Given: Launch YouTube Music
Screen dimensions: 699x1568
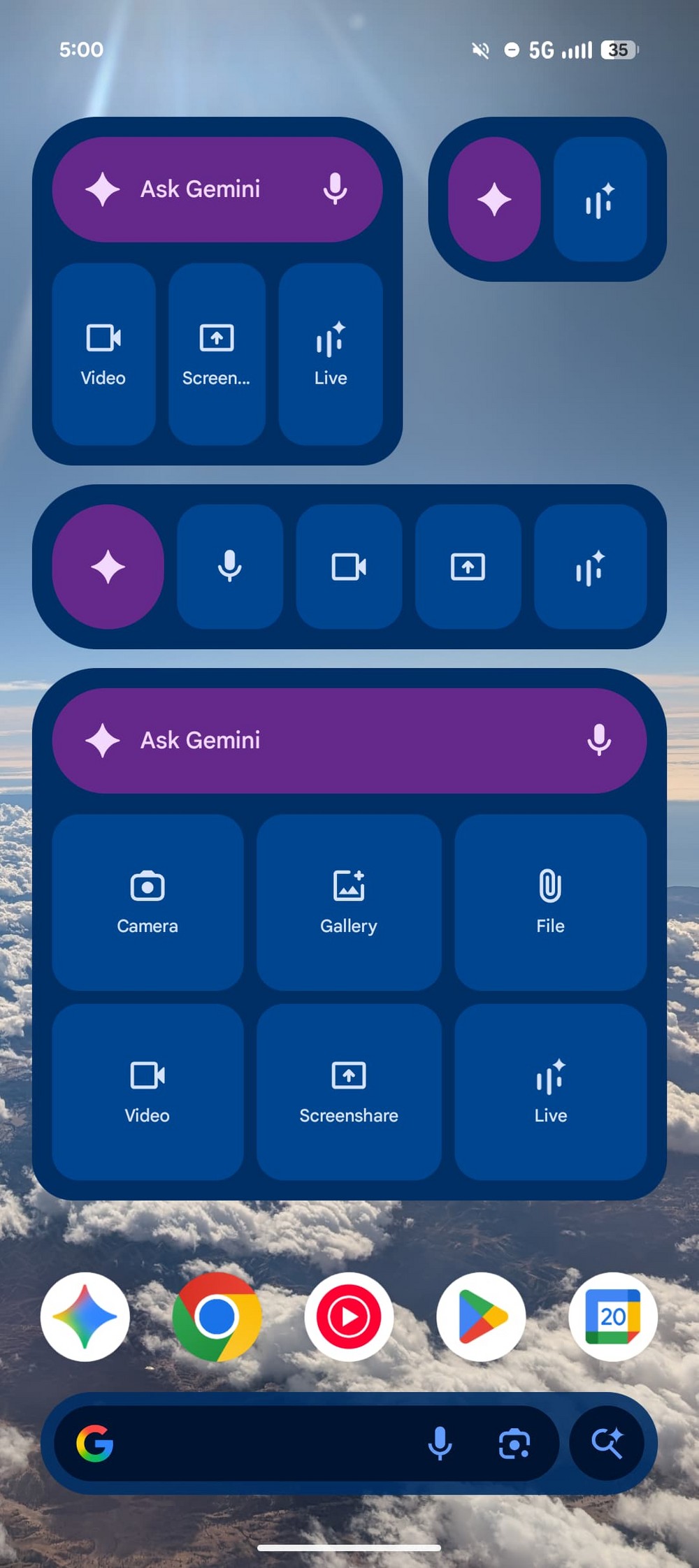Looking at the screenshot, I should [x=349, y=1316].
